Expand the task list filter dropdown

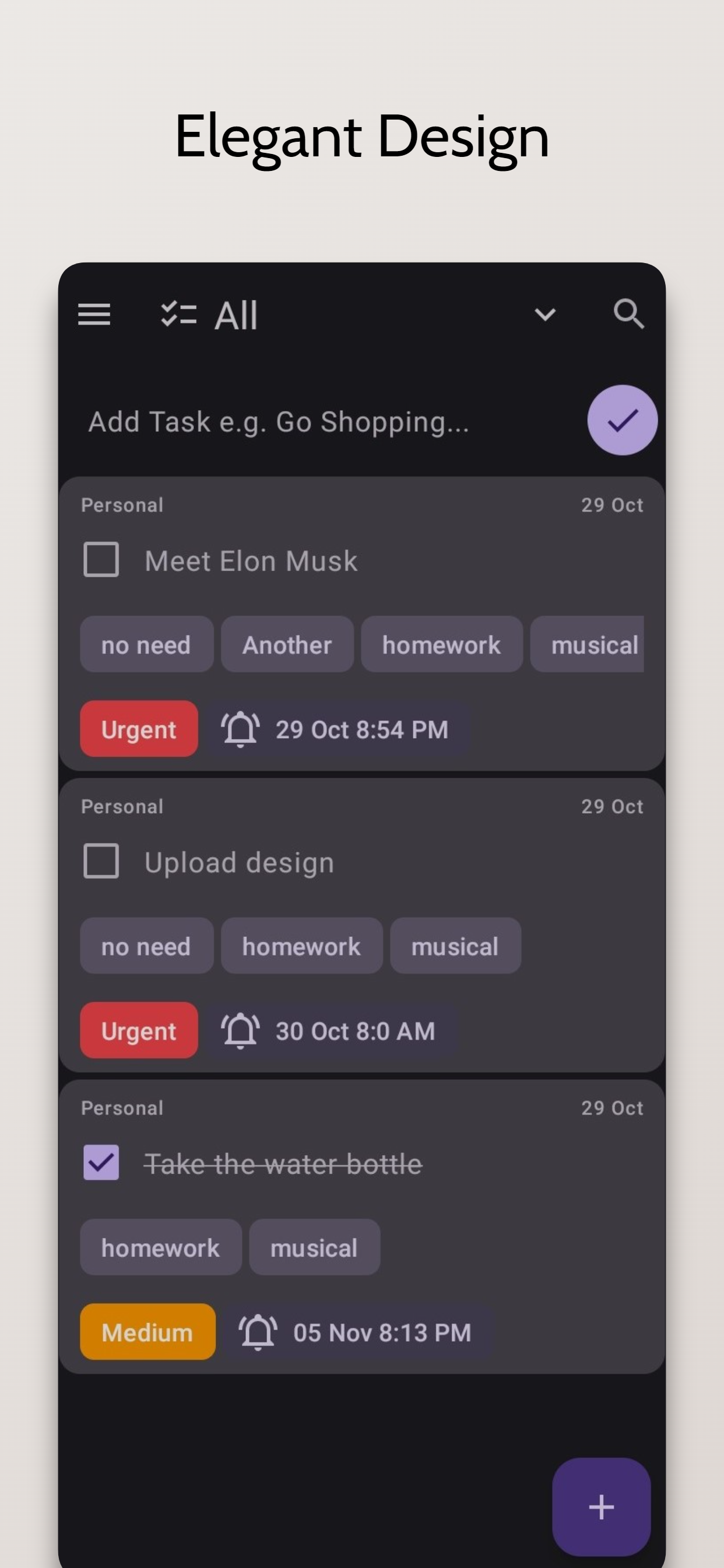[544, 314]
